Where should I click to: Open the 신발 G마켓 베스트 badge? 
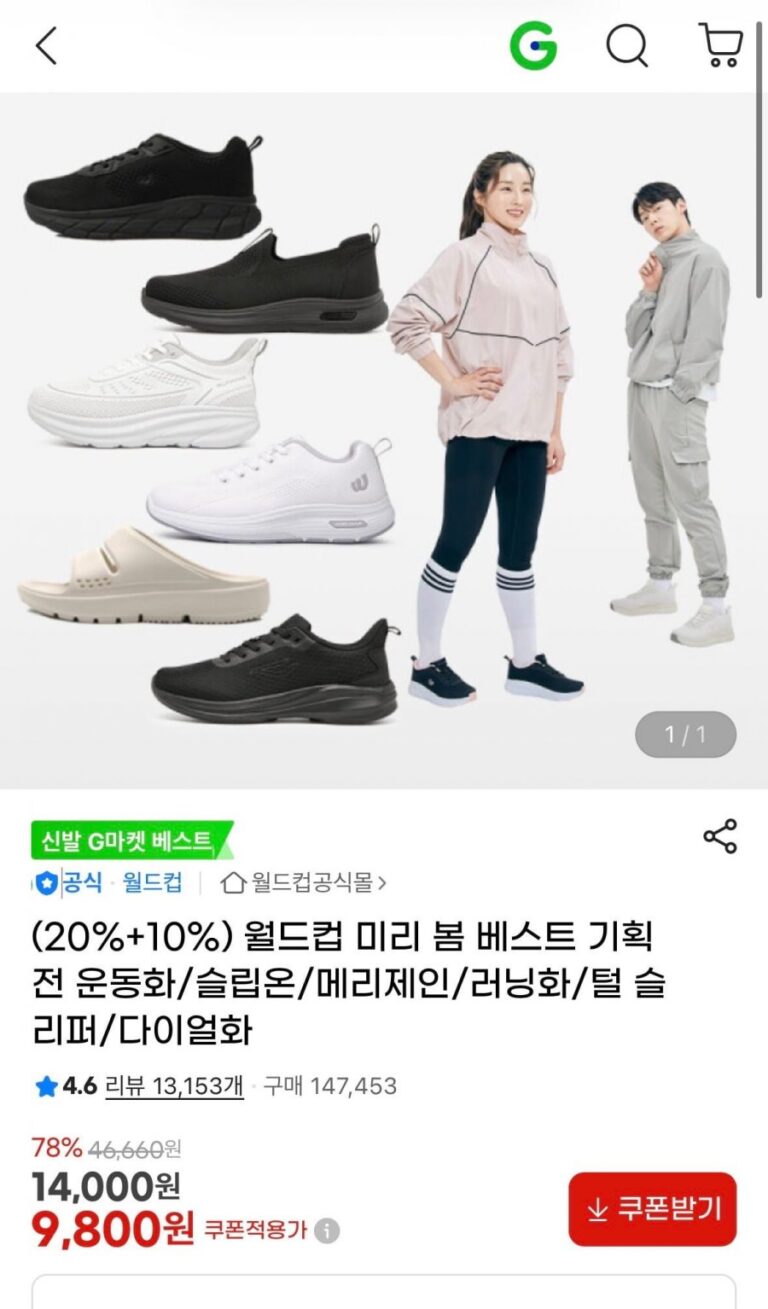click(x=131, y=841)
